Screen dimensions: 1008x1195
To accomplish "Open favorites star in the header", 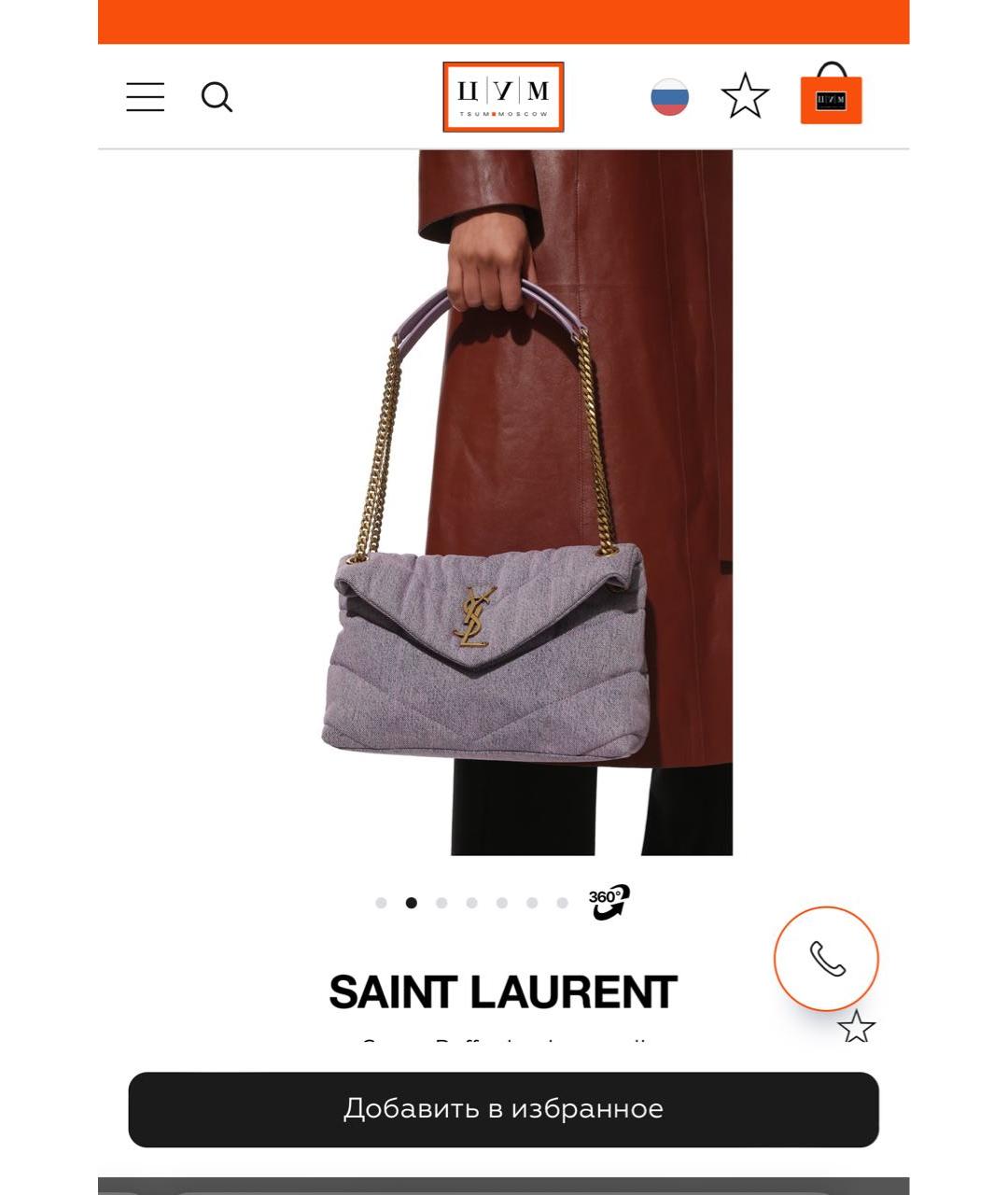I will pos(745,97).
